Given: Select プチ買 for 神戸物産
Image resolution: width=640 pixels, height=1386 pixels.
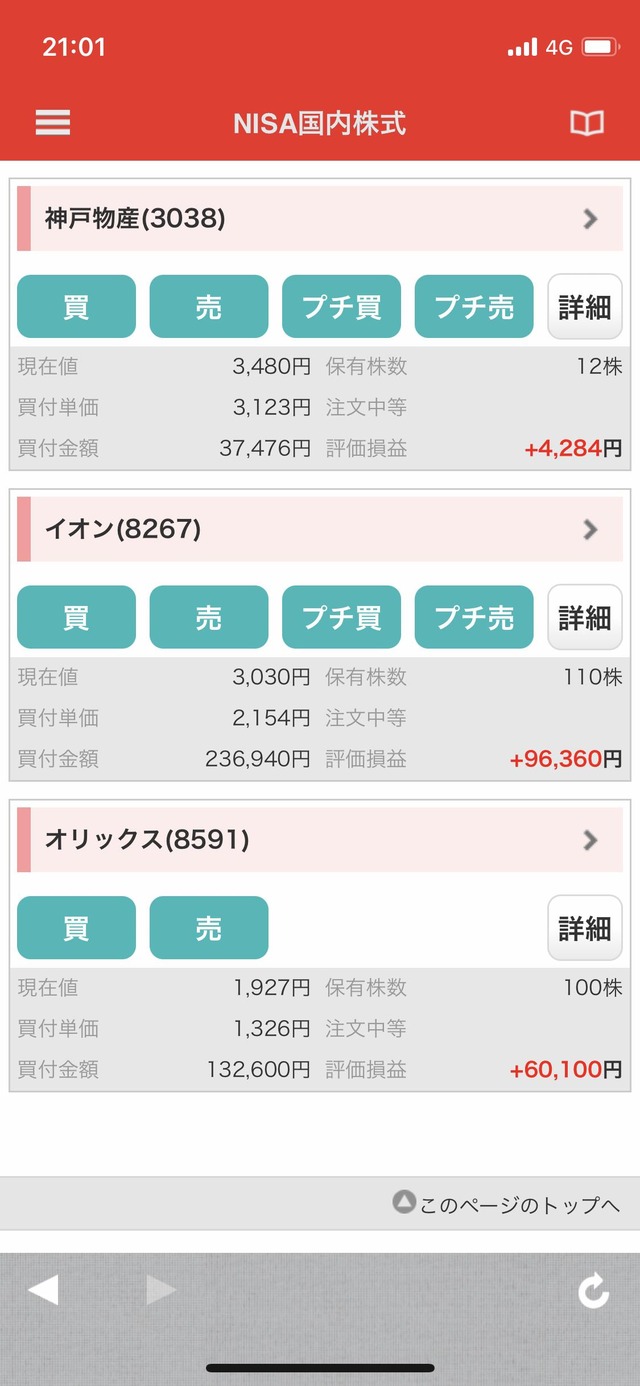Looking at the screenshot, I should 341,306.
